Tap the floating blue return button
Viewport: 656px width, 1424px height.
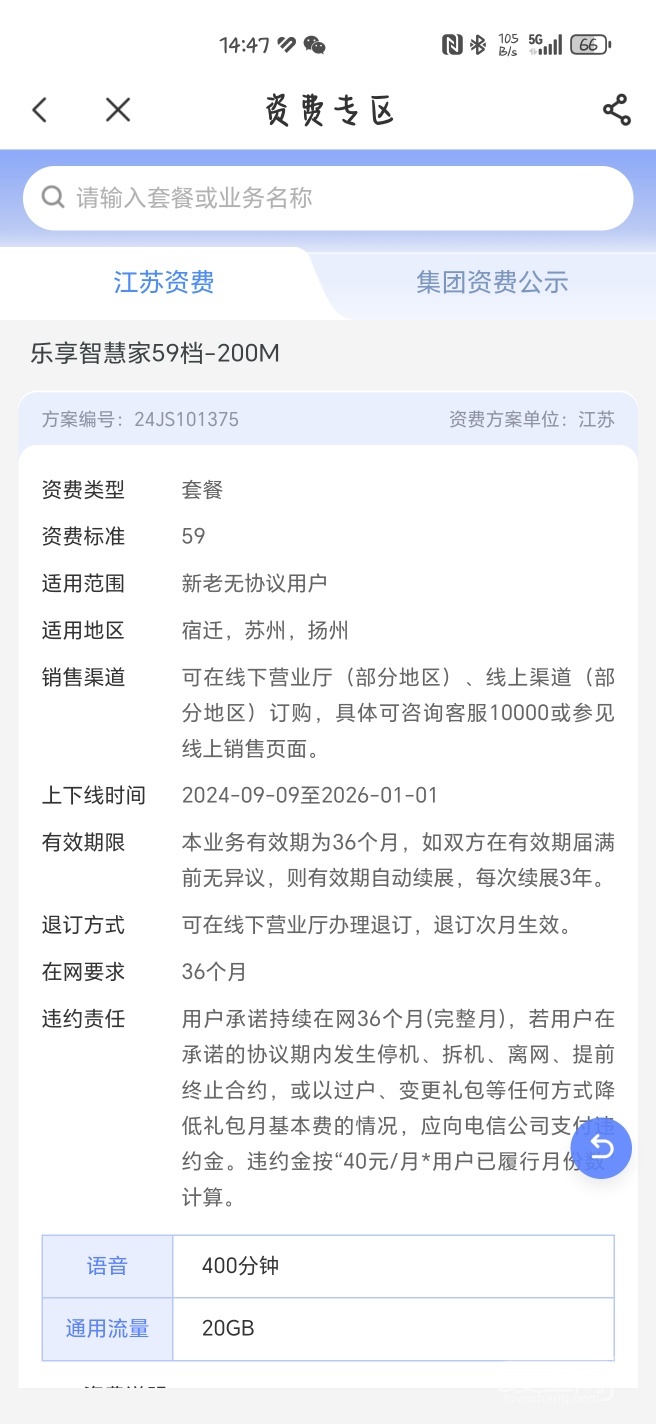601,1148
